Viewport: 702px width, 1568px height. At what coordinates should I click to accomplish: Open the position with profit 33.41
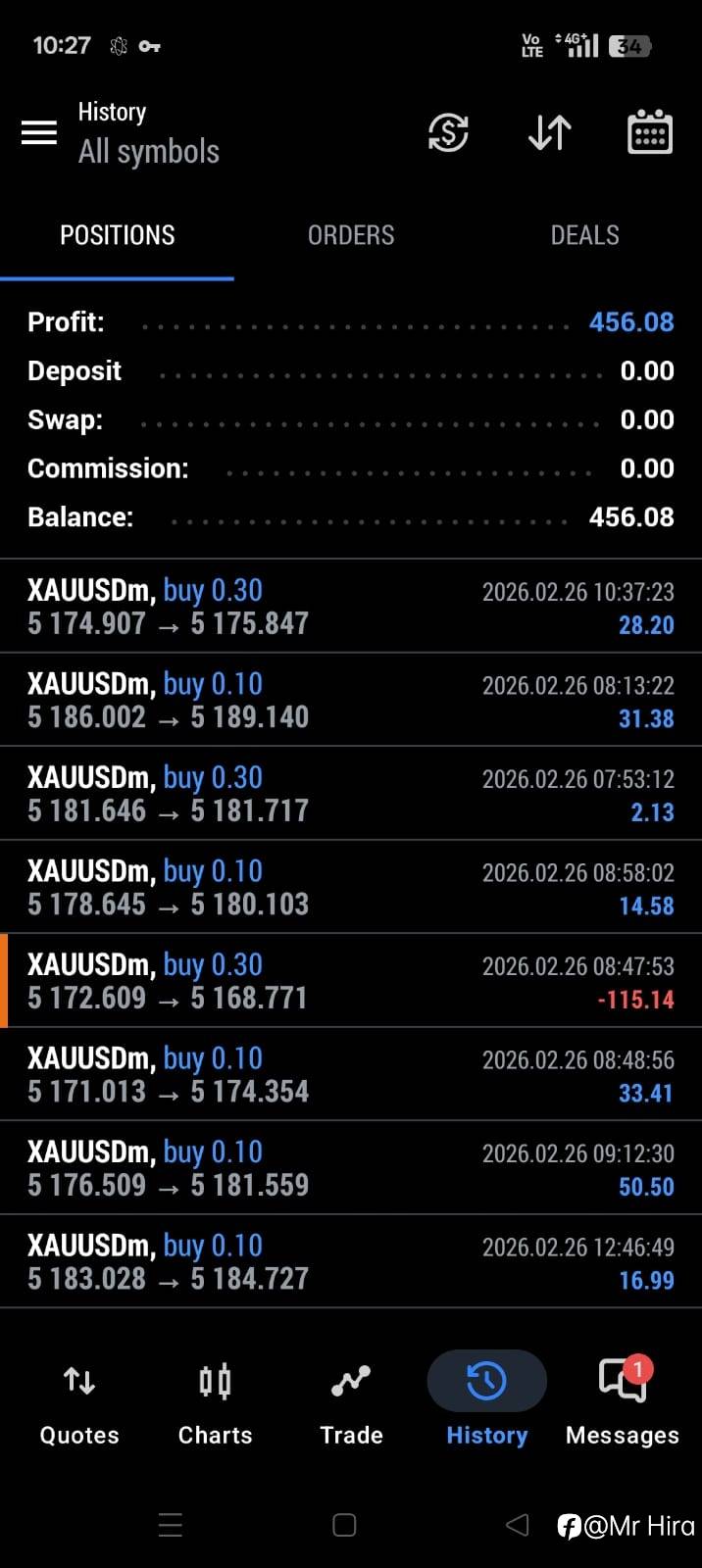click(351, 1074)
